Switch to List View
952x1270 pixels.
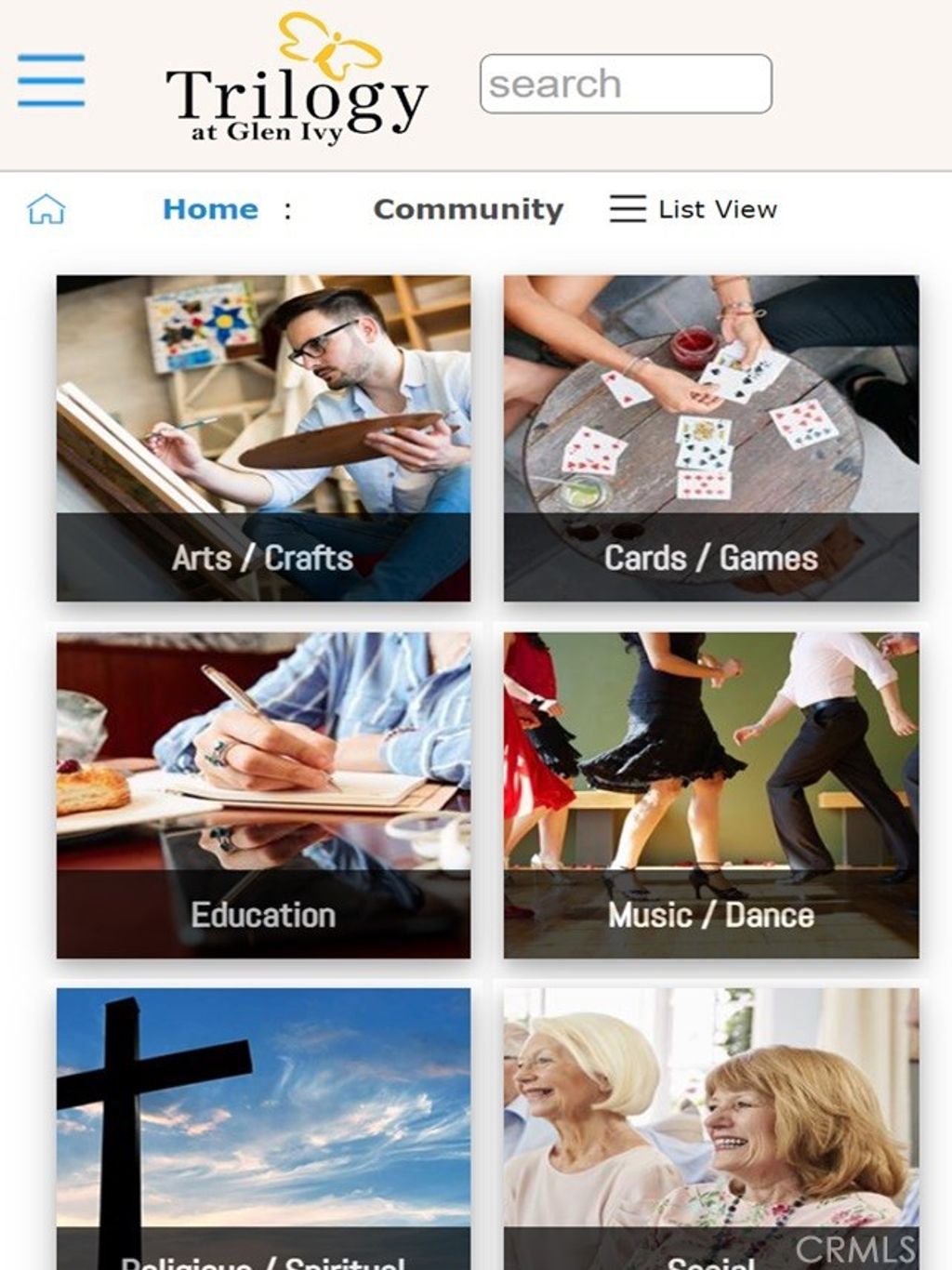click(x=694, y=209)
